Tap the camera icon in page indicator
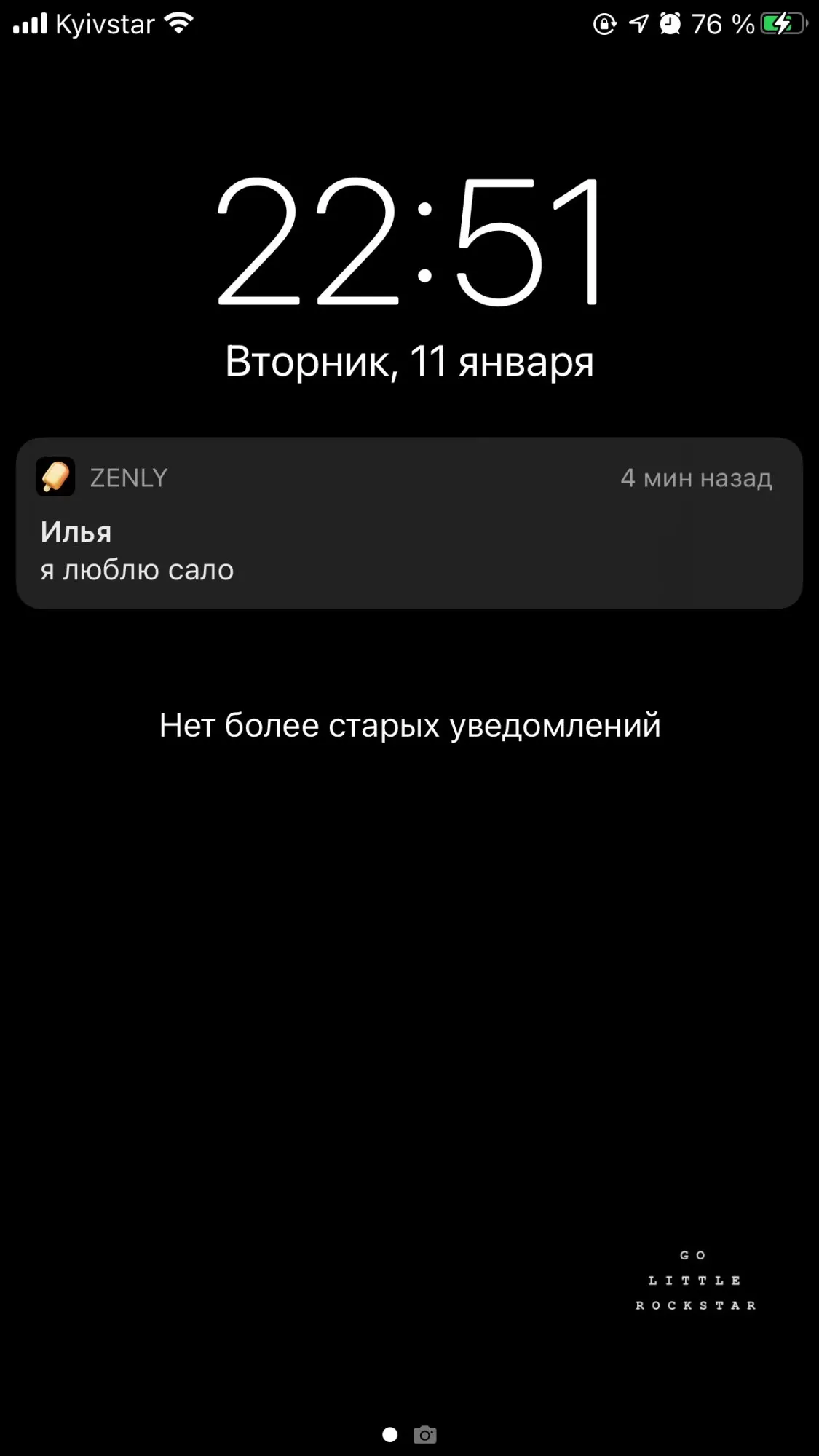The width and height of the screenshot is (819, 1456). (x=425, y=1434)
